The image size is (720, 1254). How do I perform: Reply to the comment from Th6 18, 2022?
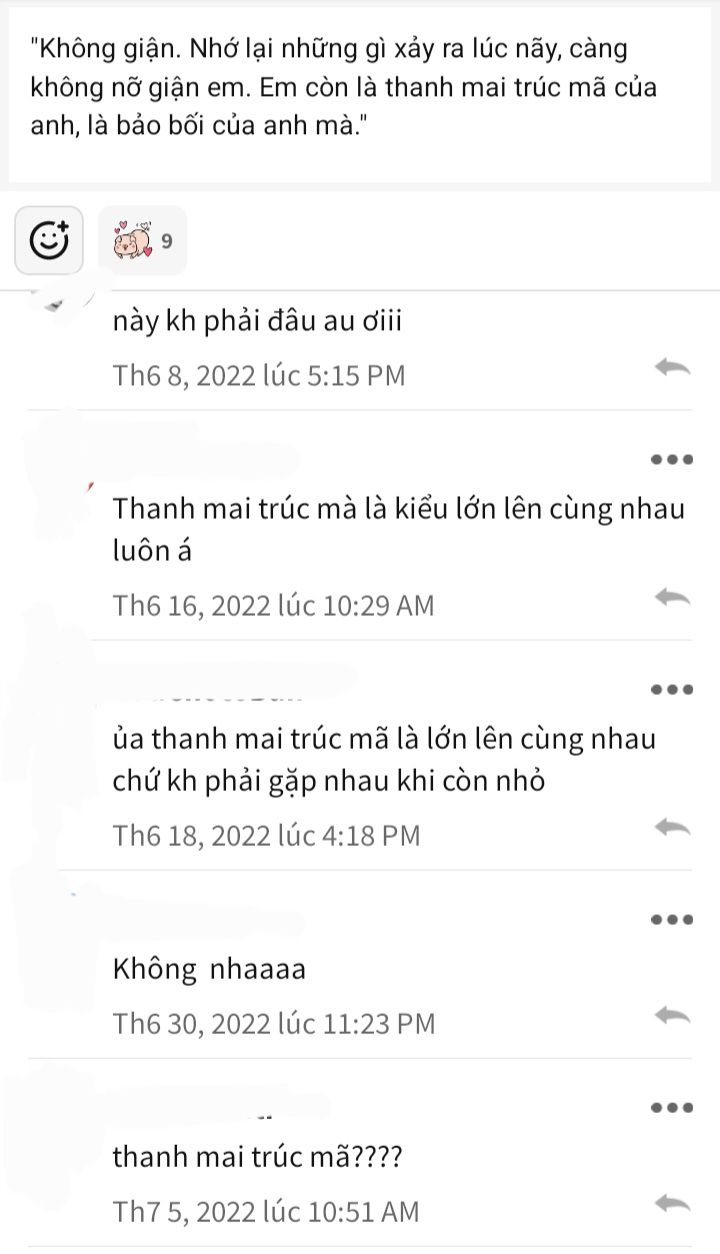pyautogui.click(x=672, y=827)
